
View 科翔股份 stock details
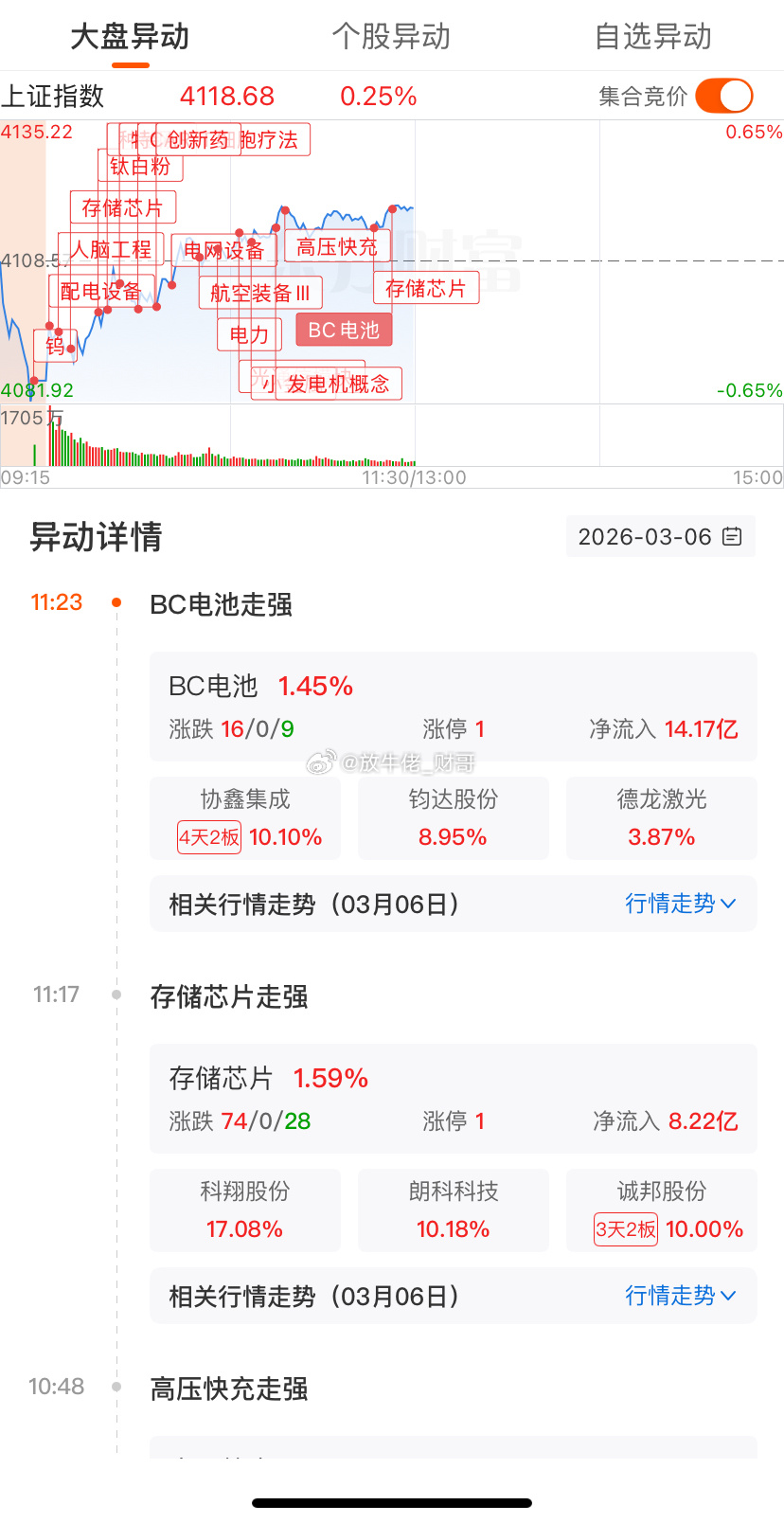[x=244, y=1209]
